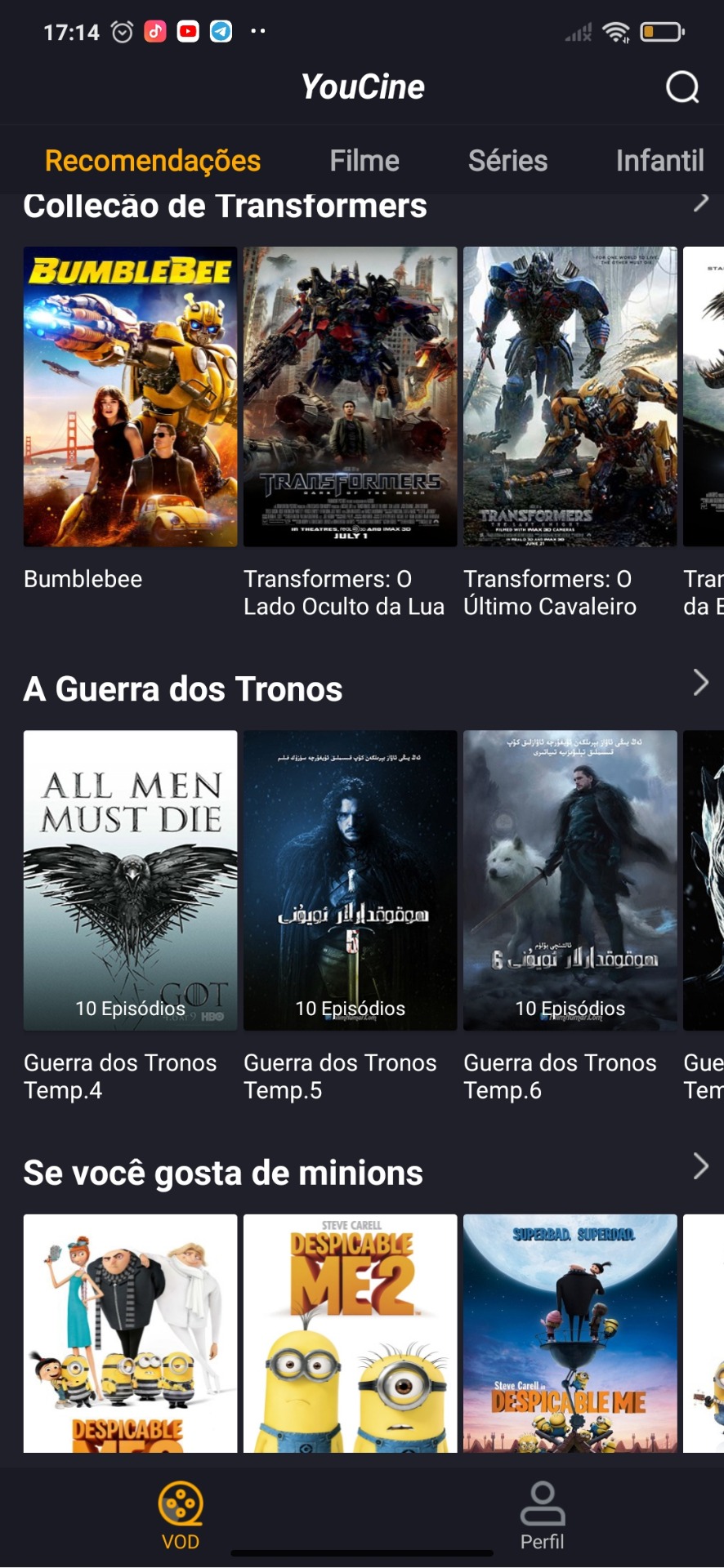724x1568 pixels.
Task: Expand the A Guerra dos Tronos section
Action: [700, 683]
